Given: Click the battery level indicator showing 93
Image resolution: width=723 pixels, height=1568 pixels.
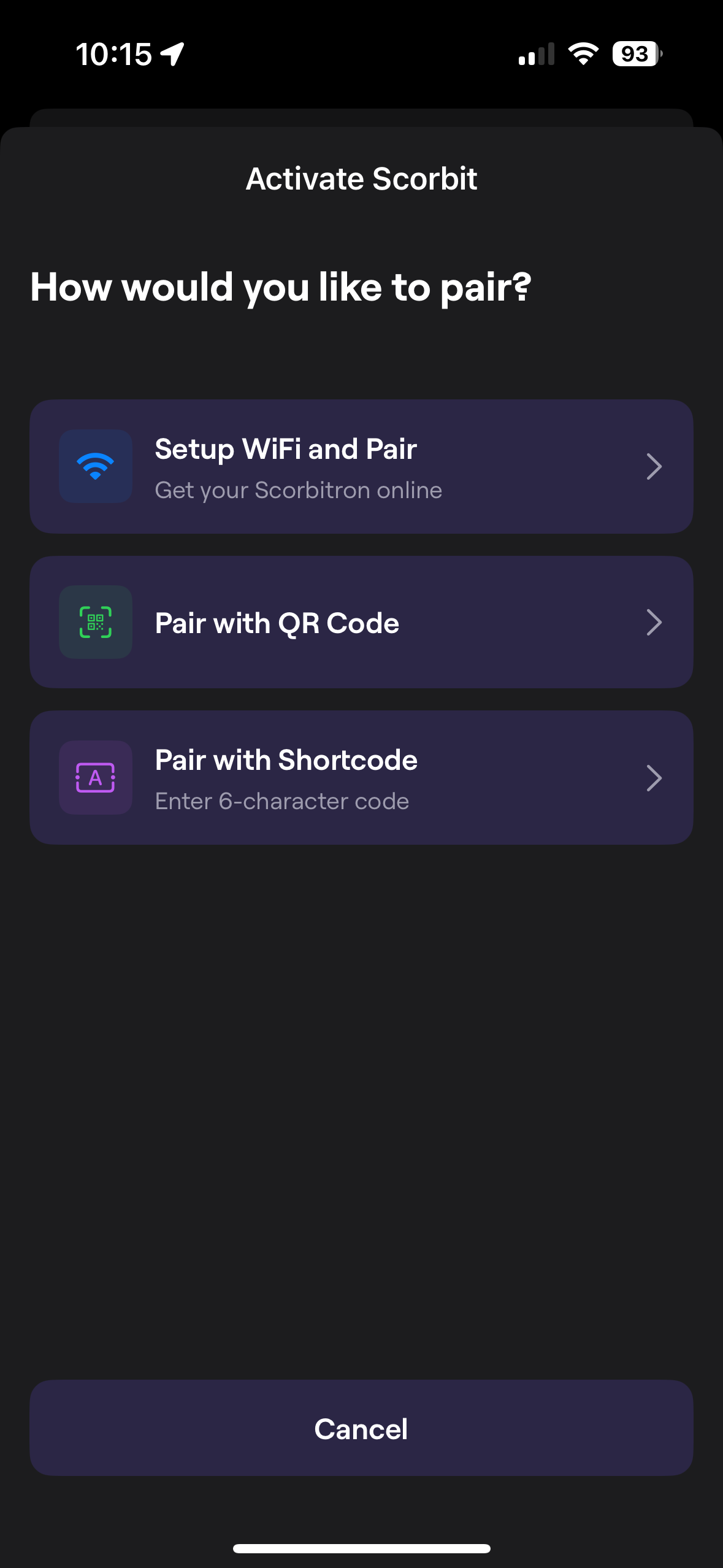Looking at the screenshot, I should click(x=634, y=55).
